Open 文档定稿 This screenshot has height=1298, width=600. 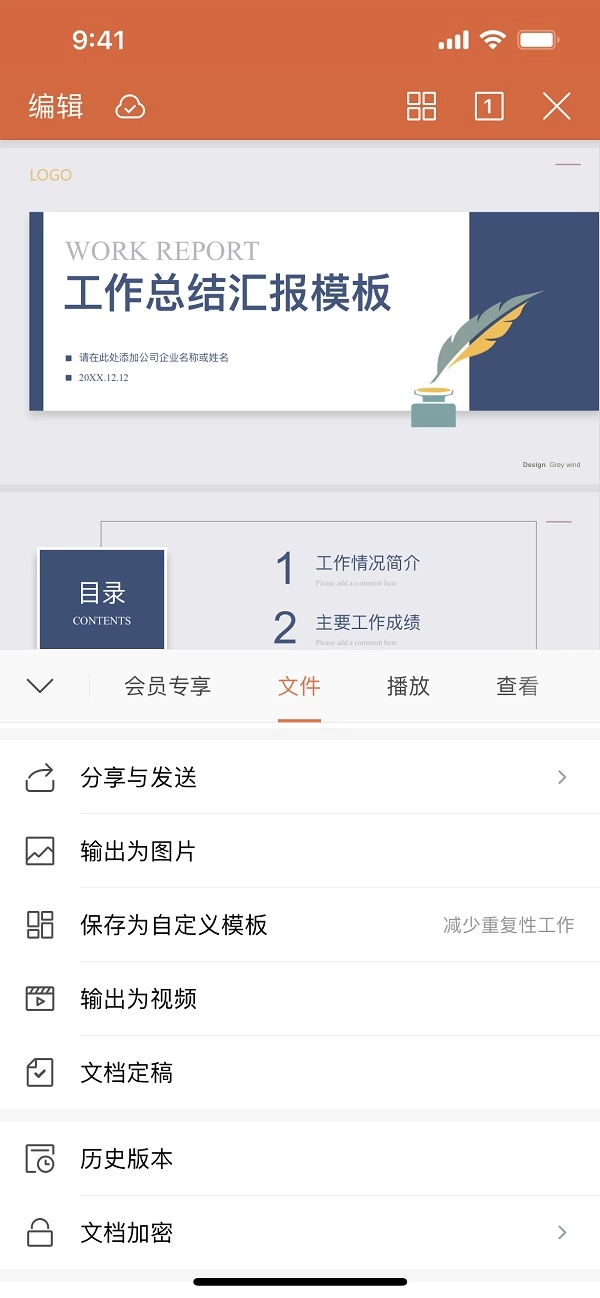(300, 1073)
